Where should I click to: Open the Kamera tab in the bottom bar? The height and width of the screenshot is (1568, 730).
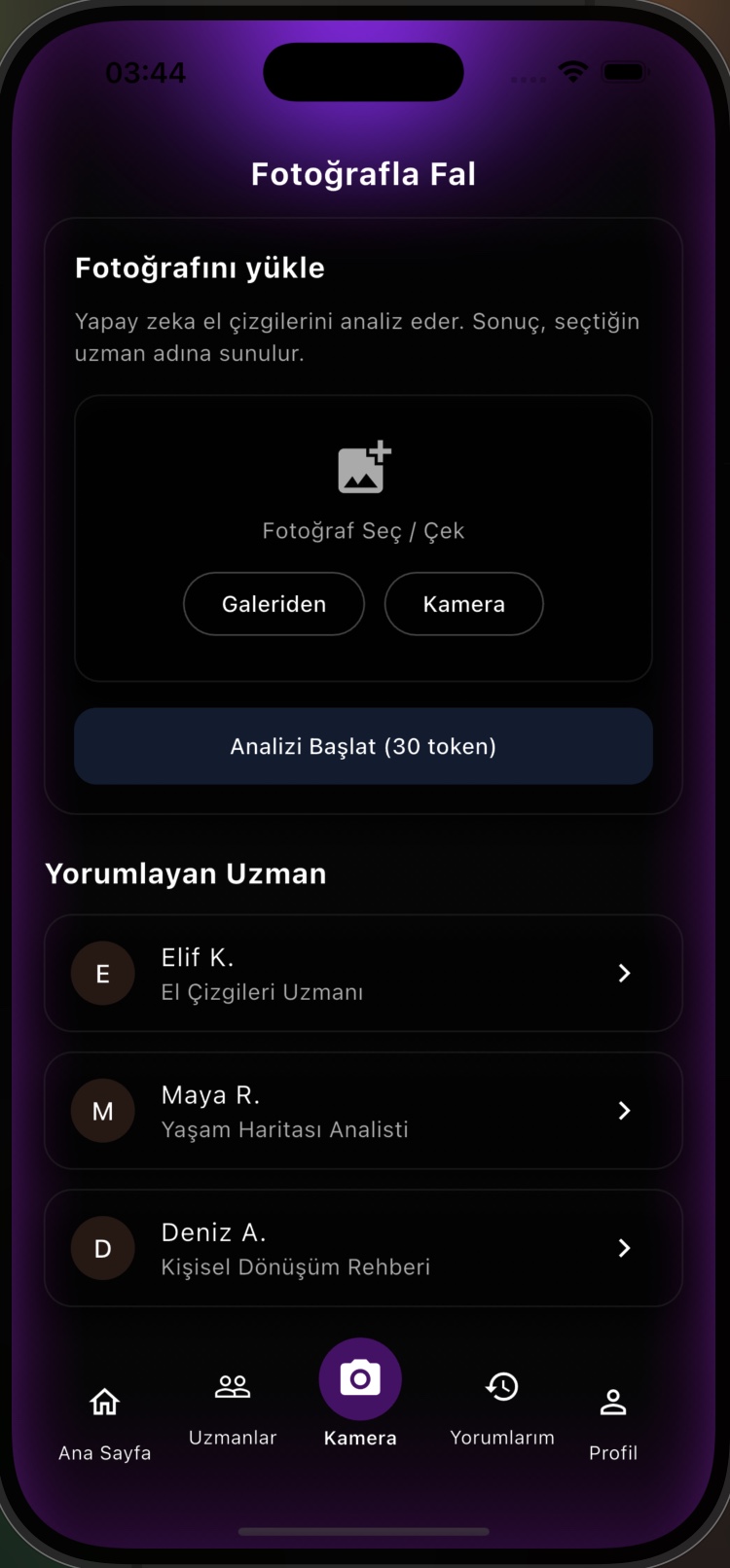[360, 1391]
